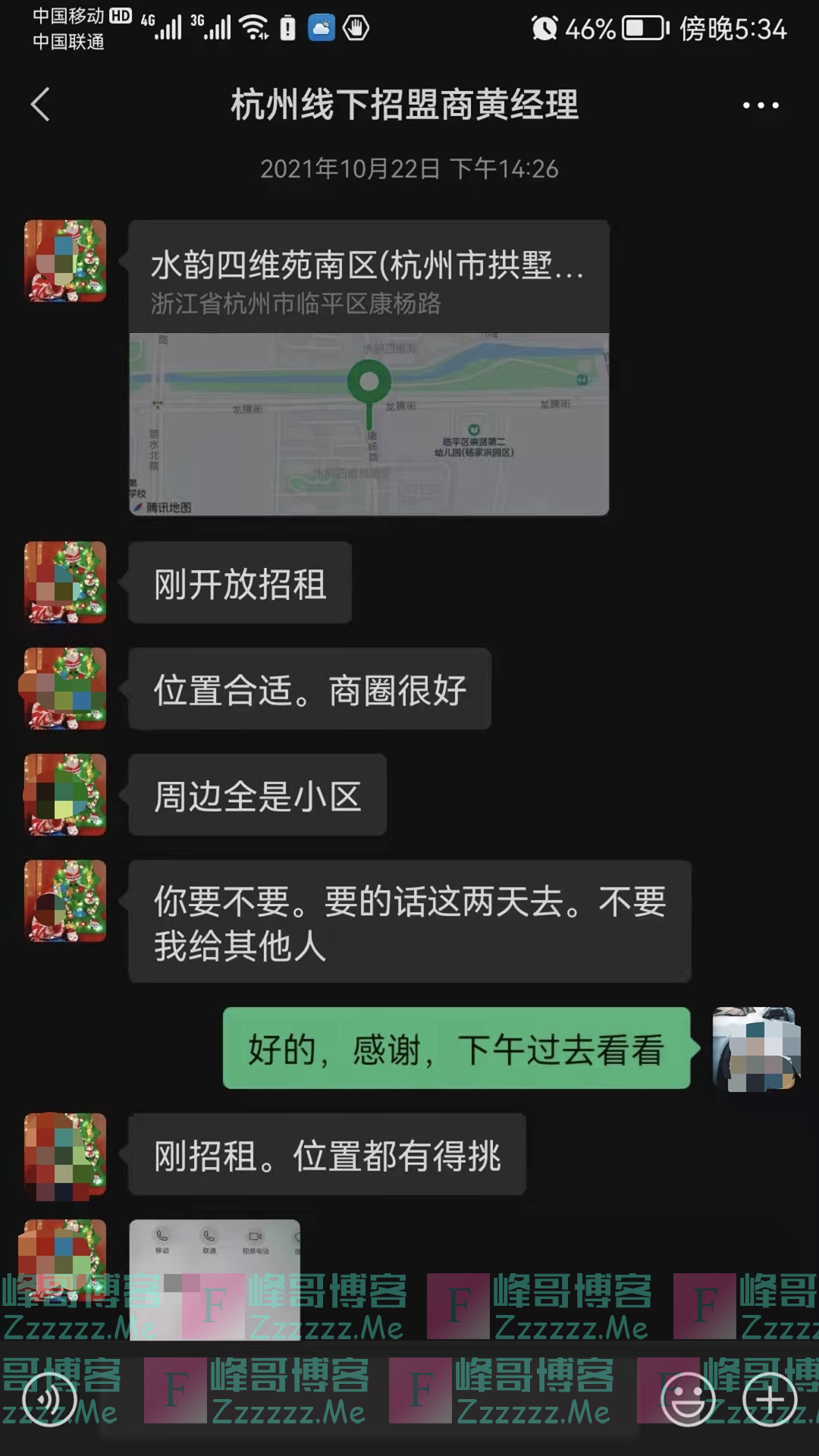Tap the green bubble 好的，感谢，下午过去看看
Screen dimensions: 819x1456
455,1049
